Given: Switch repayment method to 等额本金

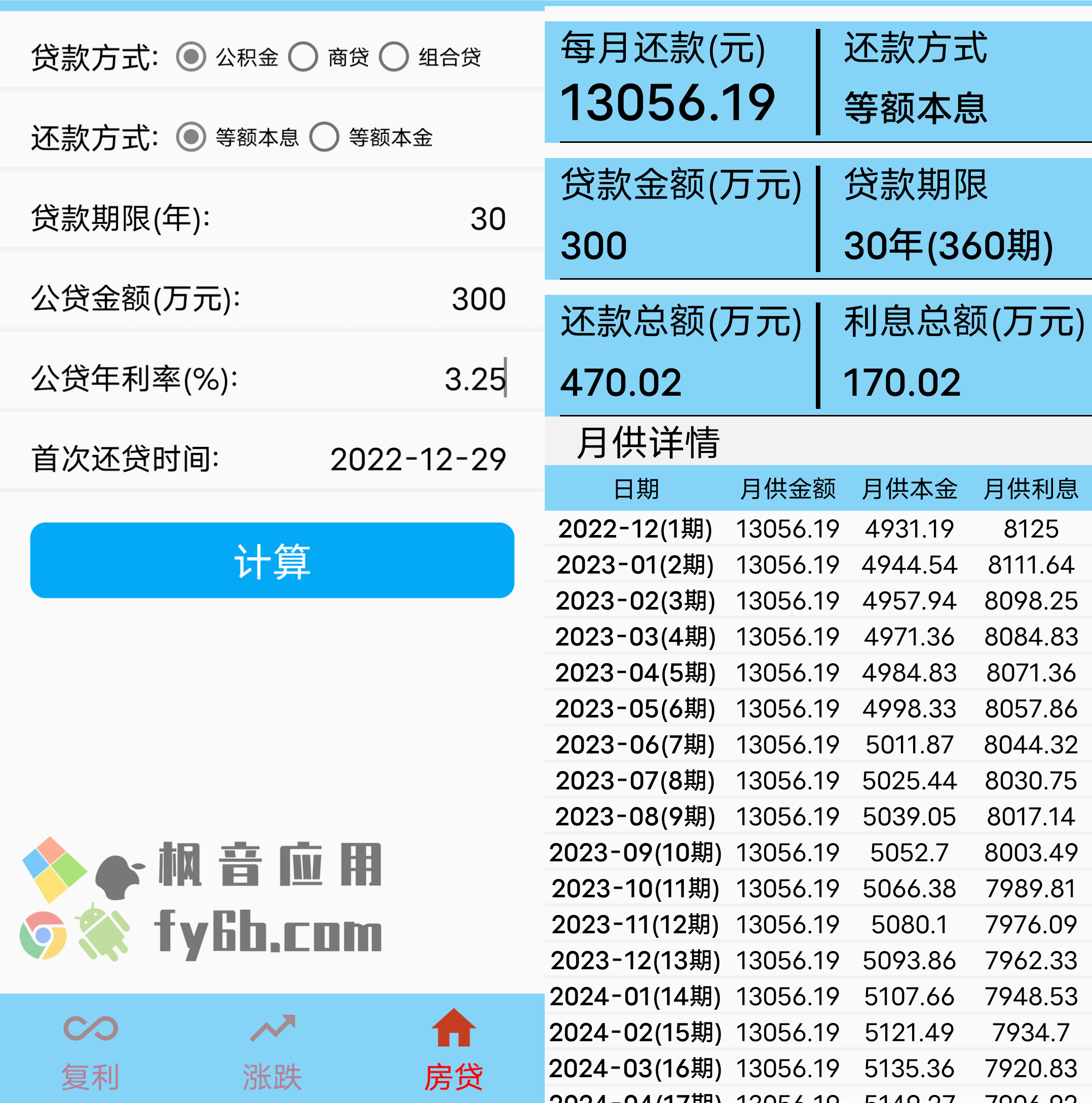Looking at the screenshot, I should [324, 137].
